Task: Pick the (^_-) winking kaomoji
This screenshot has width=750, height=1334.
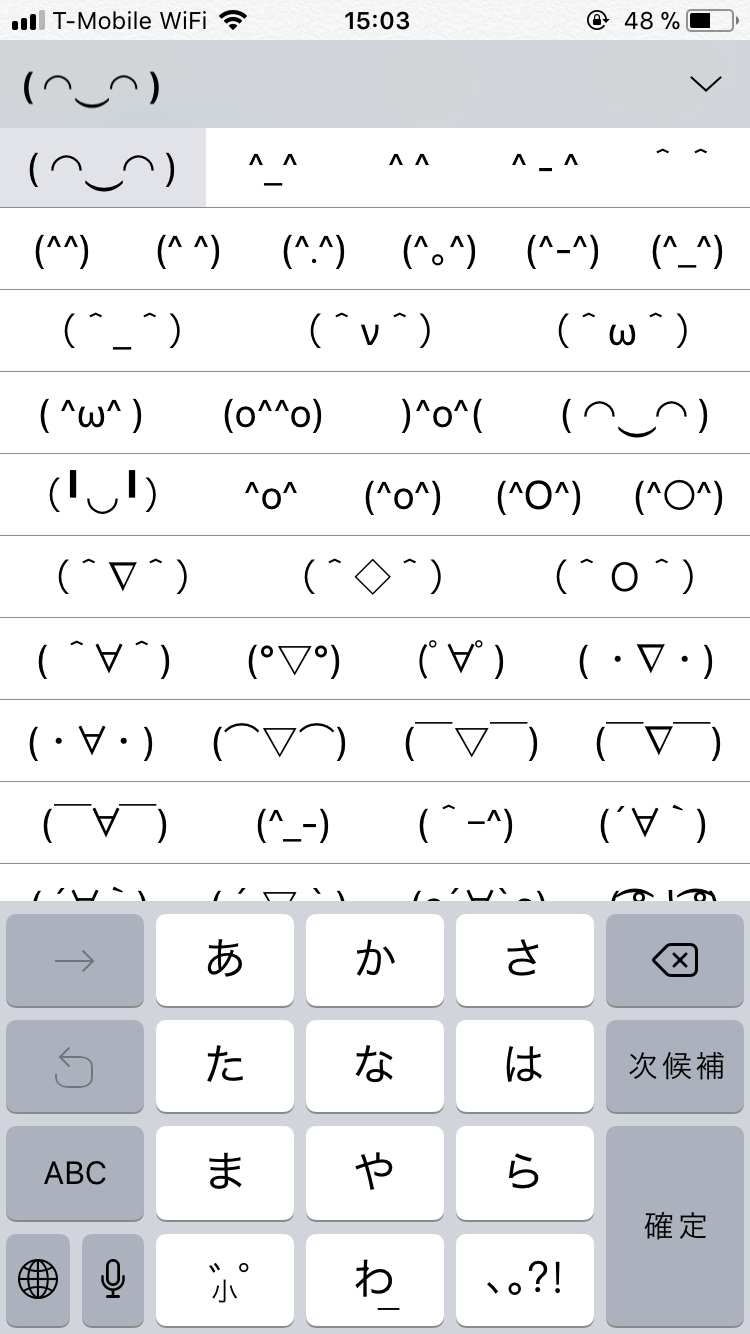Action: [x=293, y=823]
